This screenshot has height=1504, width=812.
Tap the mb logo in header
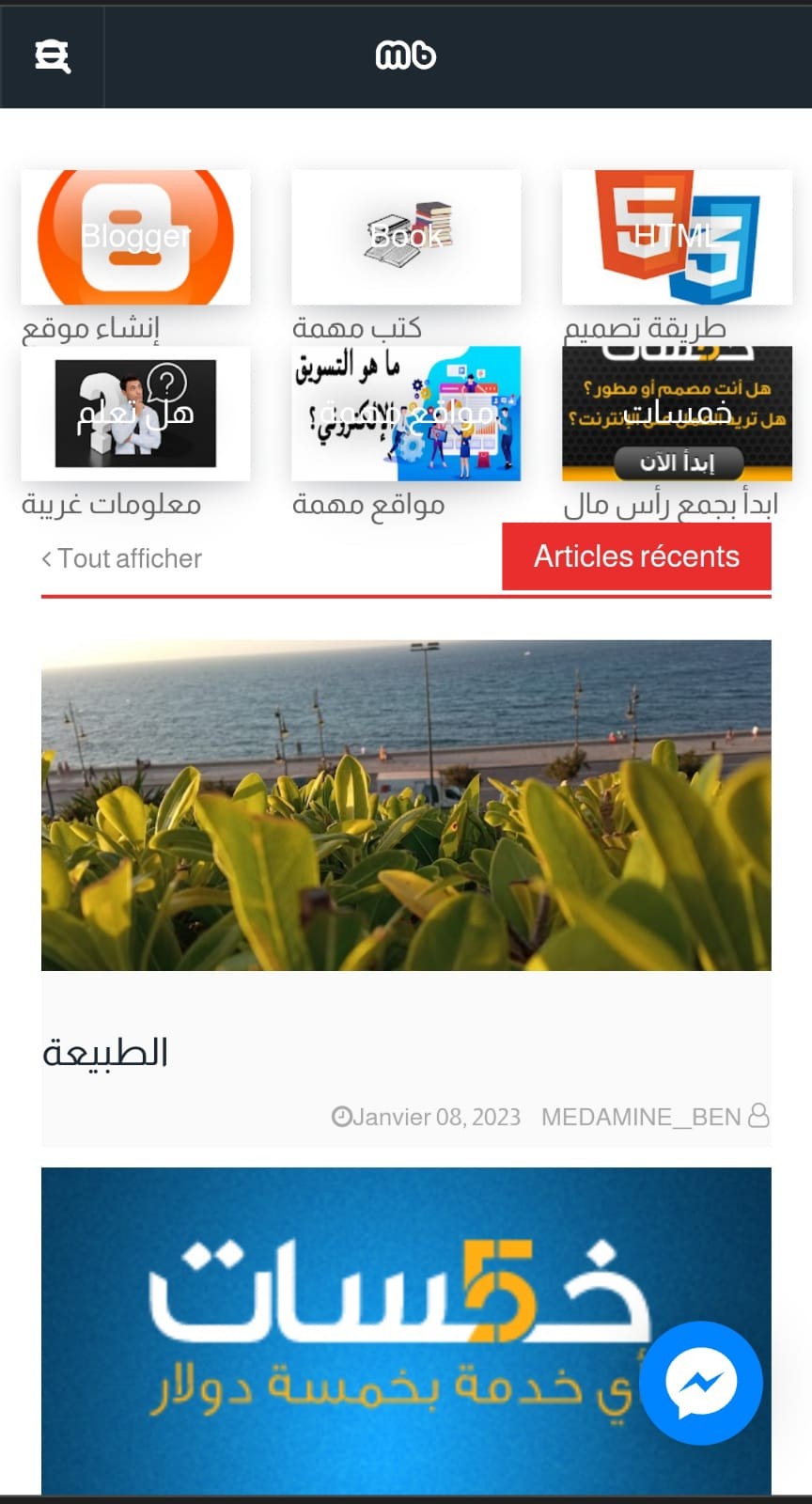406,55
